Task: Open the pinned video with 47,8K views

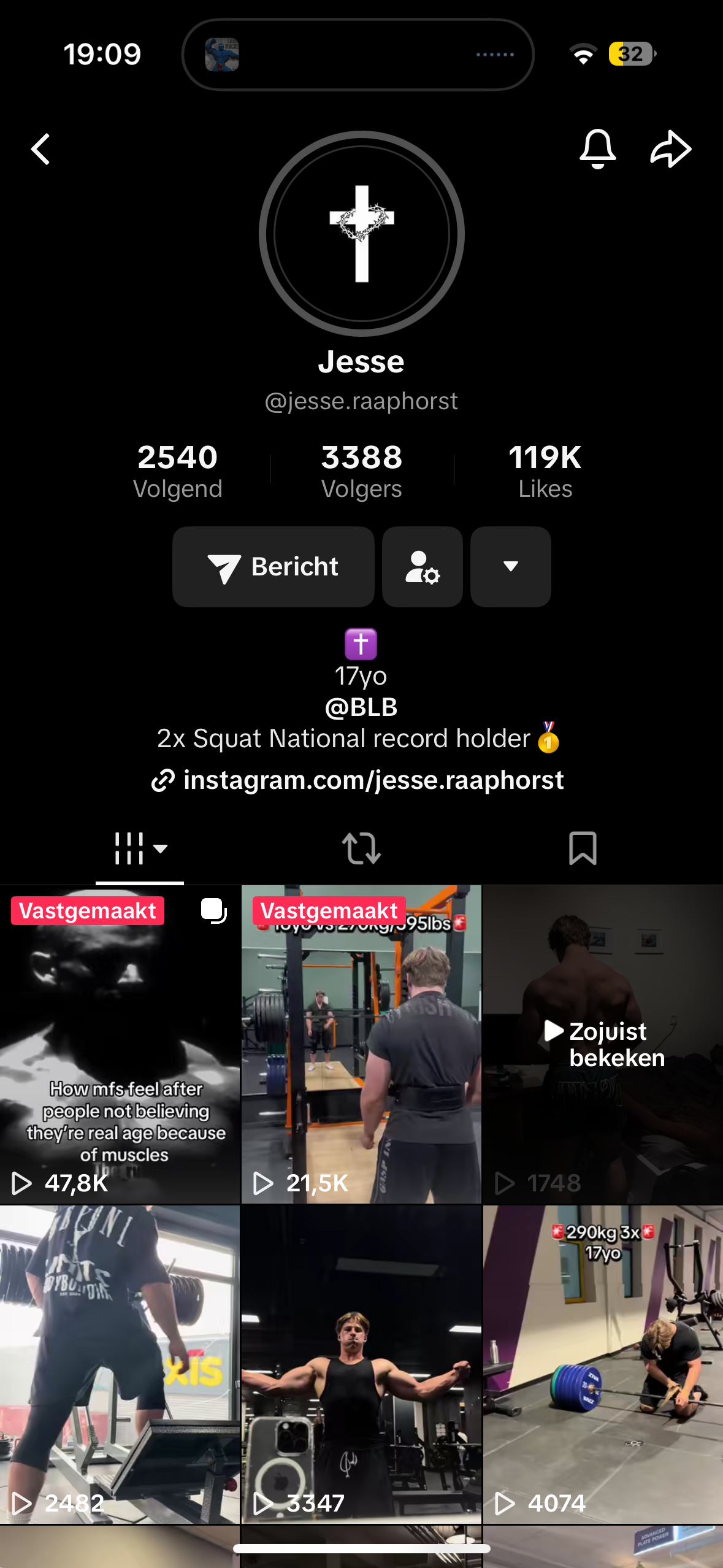Action: click(x=120, y=1044)
